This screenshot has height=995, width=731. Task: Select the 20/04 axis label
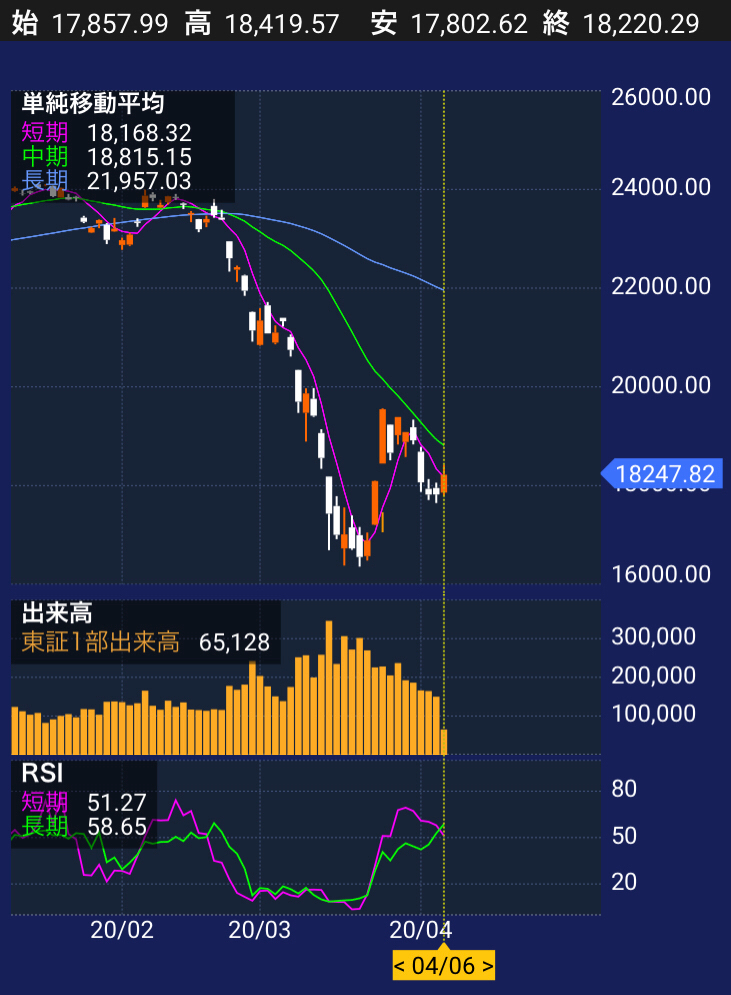pyautogui.click(x=417, y=930)
